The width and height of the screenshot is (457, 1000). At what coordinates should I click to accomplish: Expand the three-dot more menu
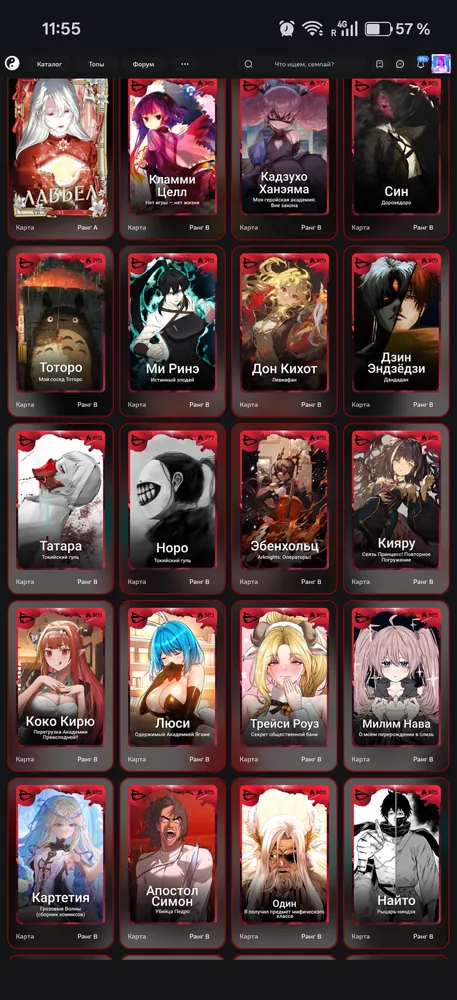pos(185,64)
